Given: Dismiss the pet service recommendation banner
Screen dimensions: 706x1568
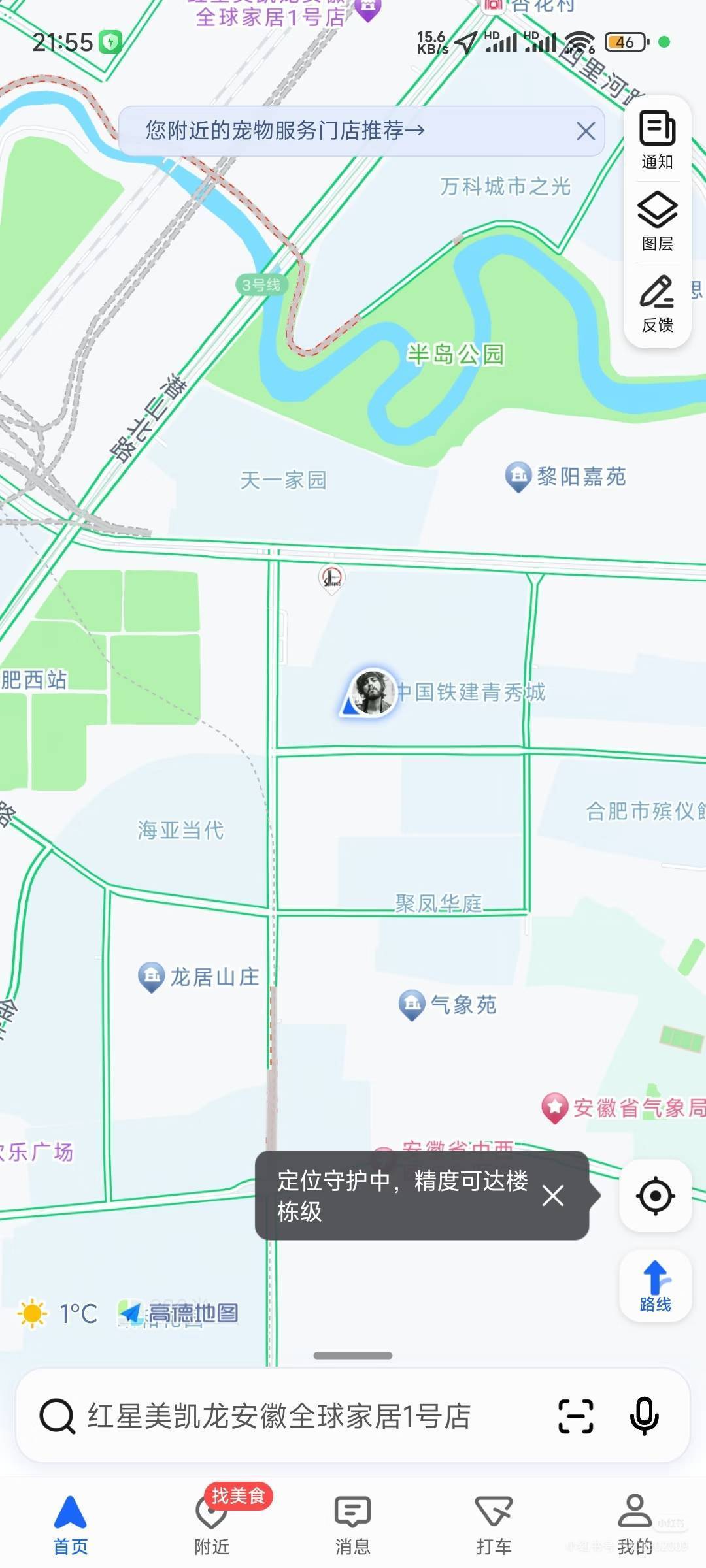Looking at the screenshot, I should 586,131.
